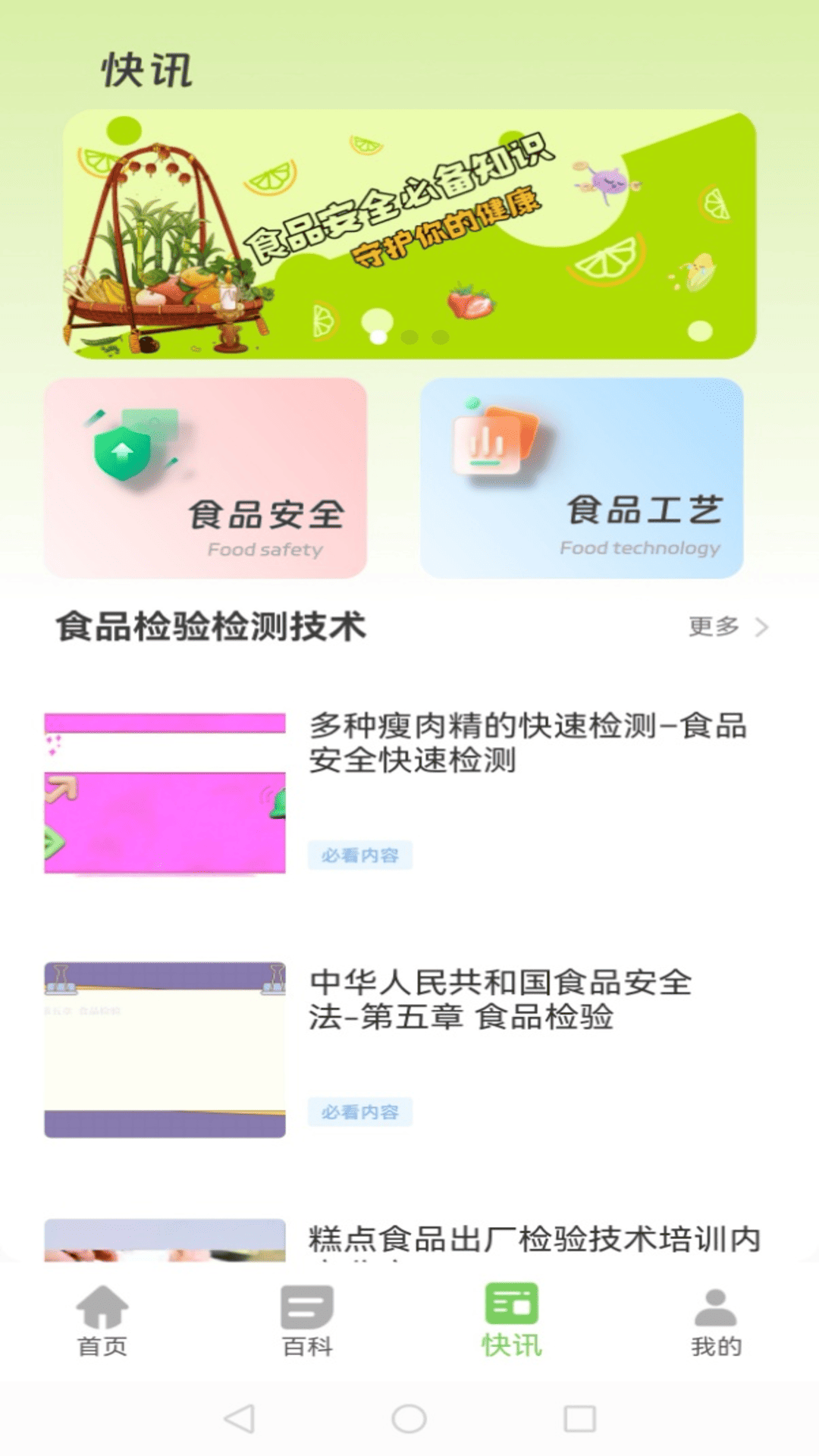Tap the Android recent apps square button
The image size is (819, 1456).
582,1420
